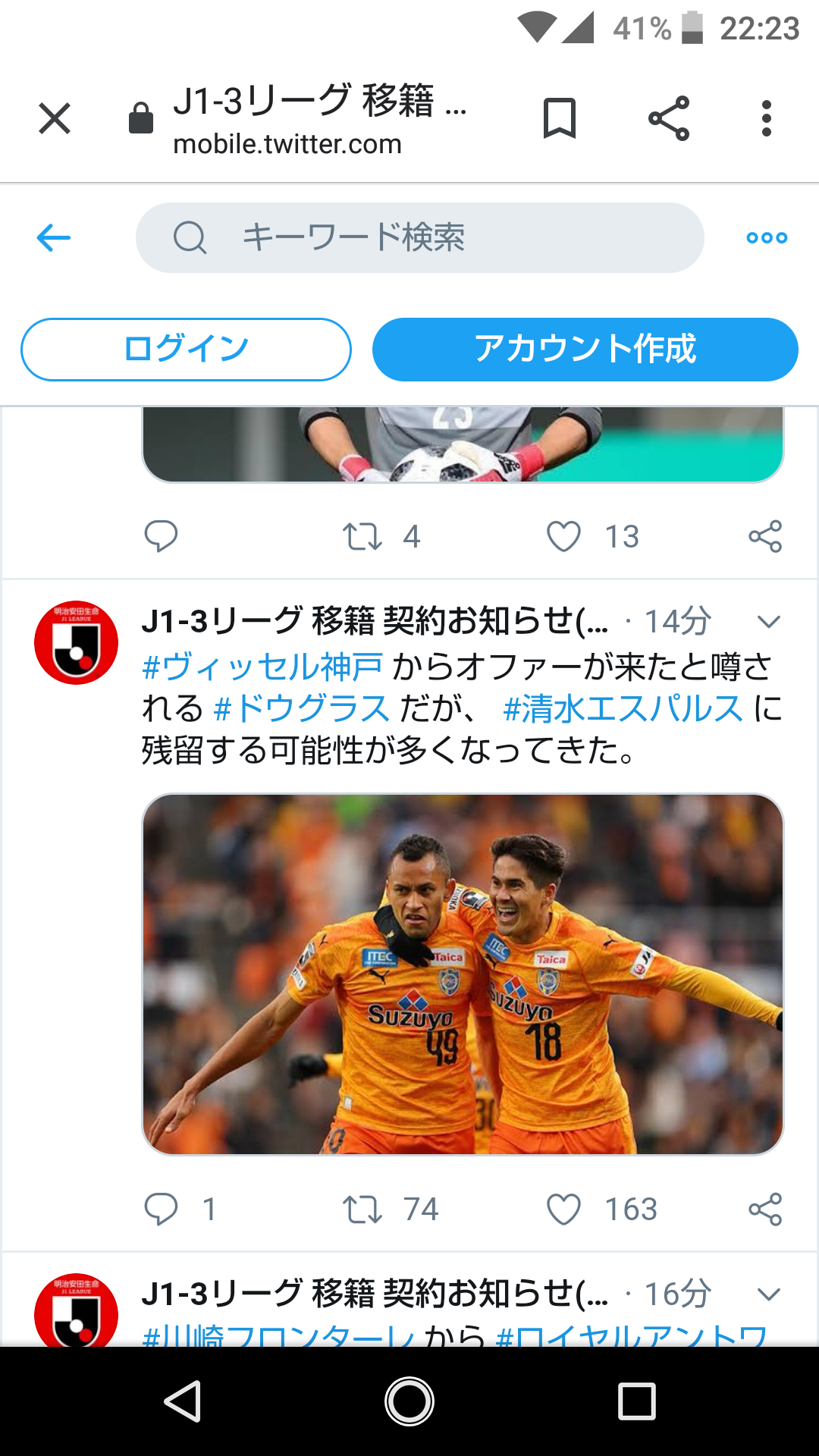The width and height of the screenshot is (819, 1456).
Task: Close the browser custom tab
Action: tap(55, 119)
